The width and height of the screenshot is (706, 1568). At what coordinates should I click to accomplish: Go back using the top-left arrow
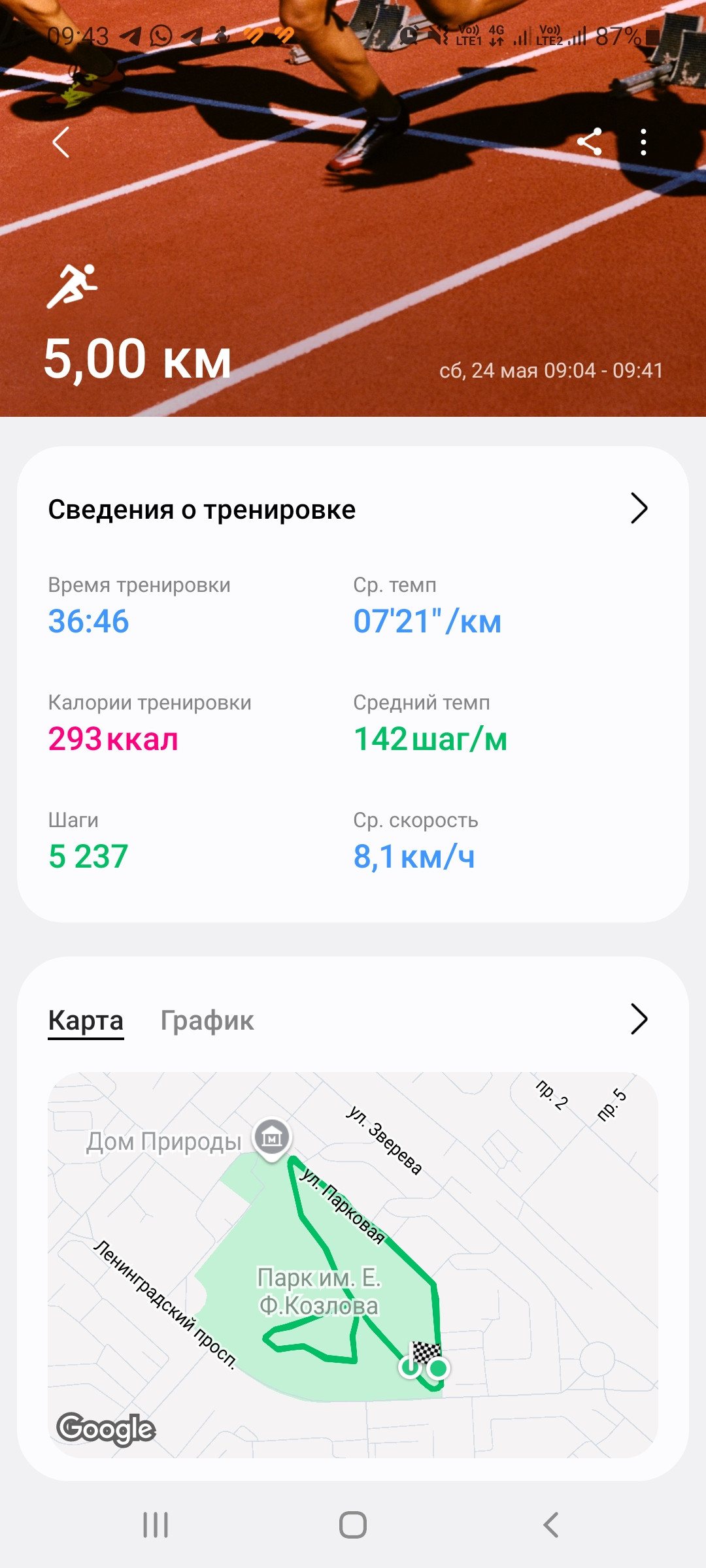[61, 142]
